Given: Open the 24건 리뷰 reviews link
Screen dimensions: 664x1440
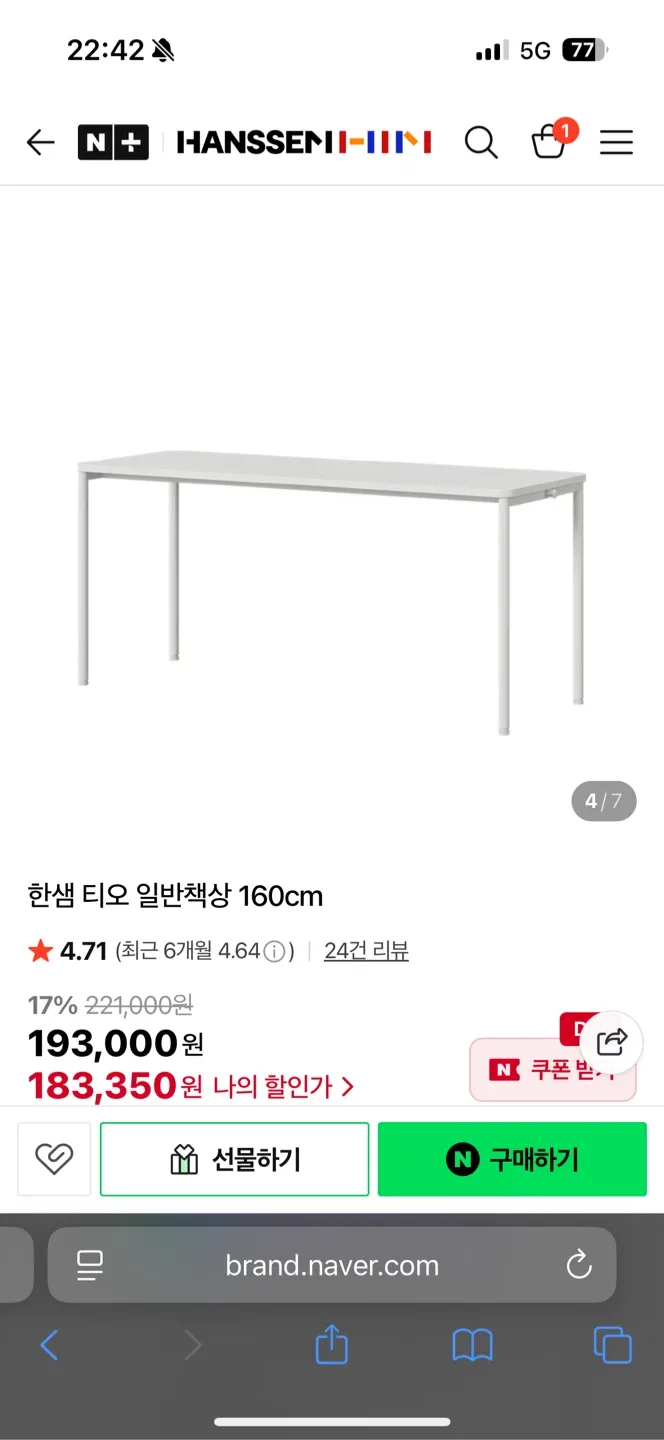Looking at the screenshot, I should click(x=366, y=951).
